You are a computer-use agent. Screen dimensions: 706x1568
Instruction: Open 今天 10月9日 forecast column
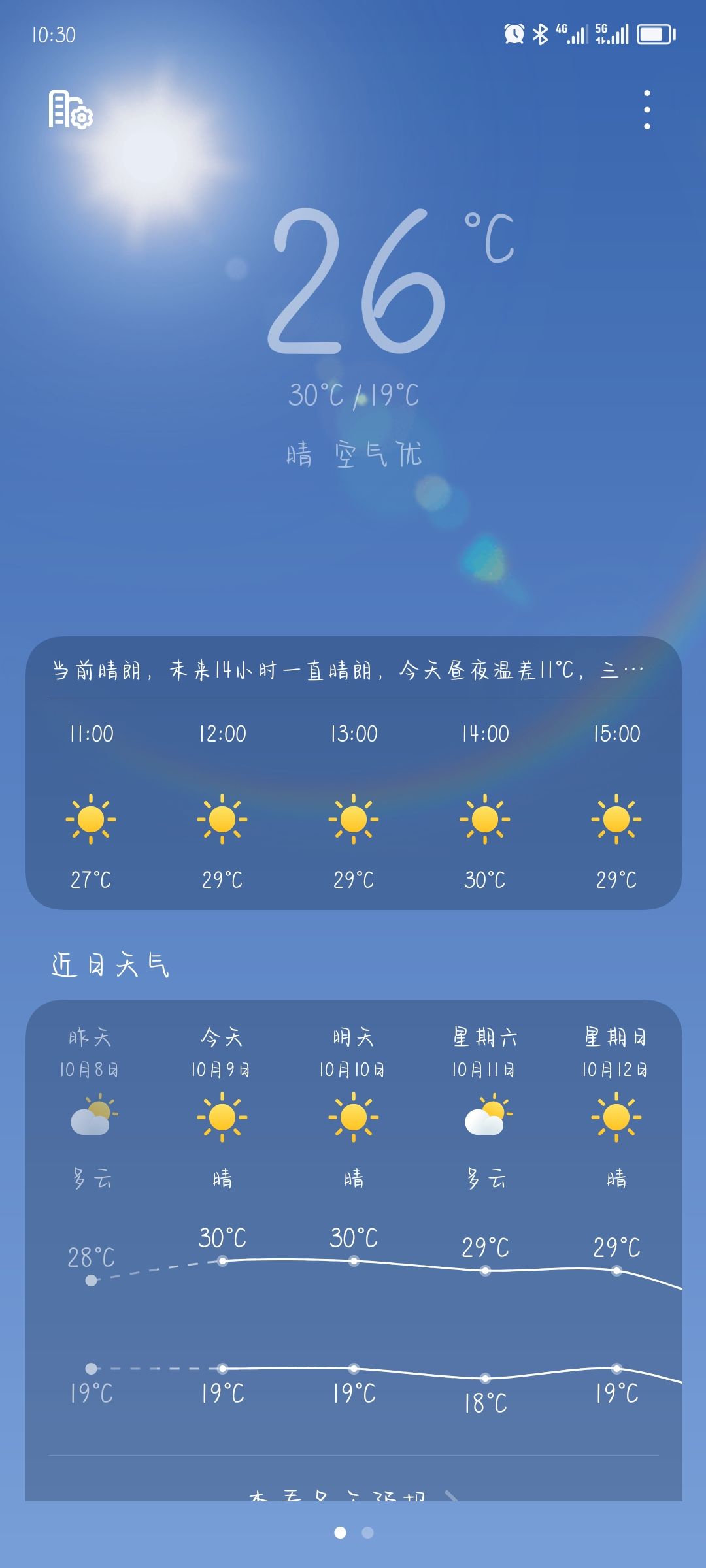[222, 1111]
